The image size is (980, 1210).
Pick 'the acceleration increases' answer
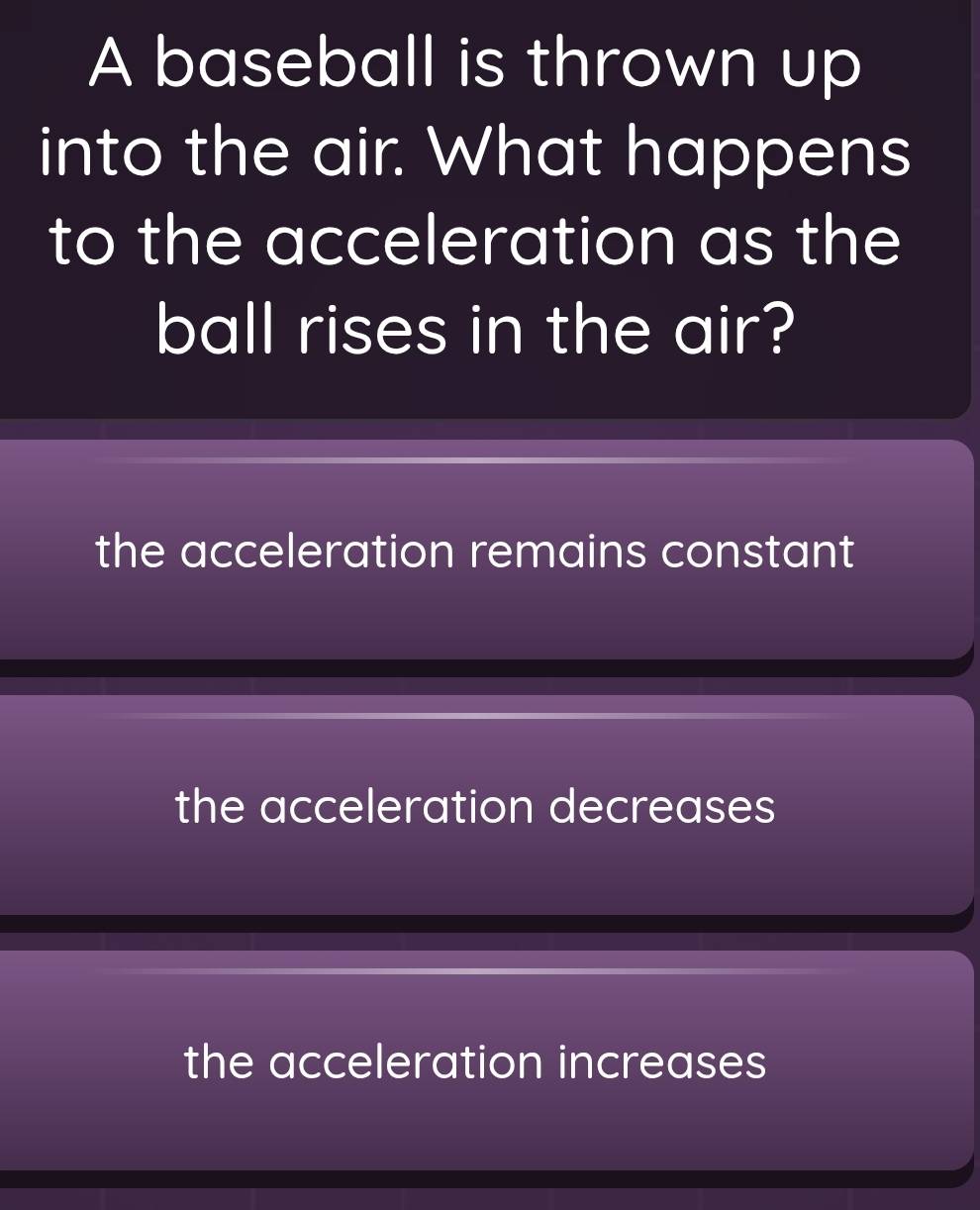475,1061
